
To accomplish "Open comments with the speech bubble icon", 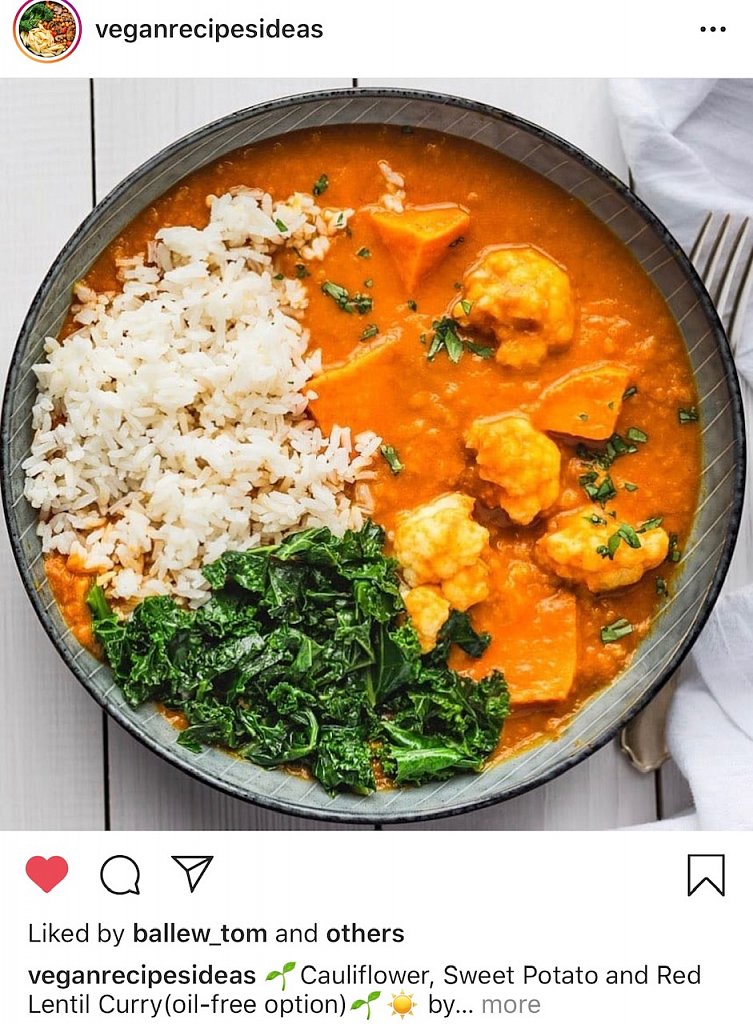I will coord(120,875).
